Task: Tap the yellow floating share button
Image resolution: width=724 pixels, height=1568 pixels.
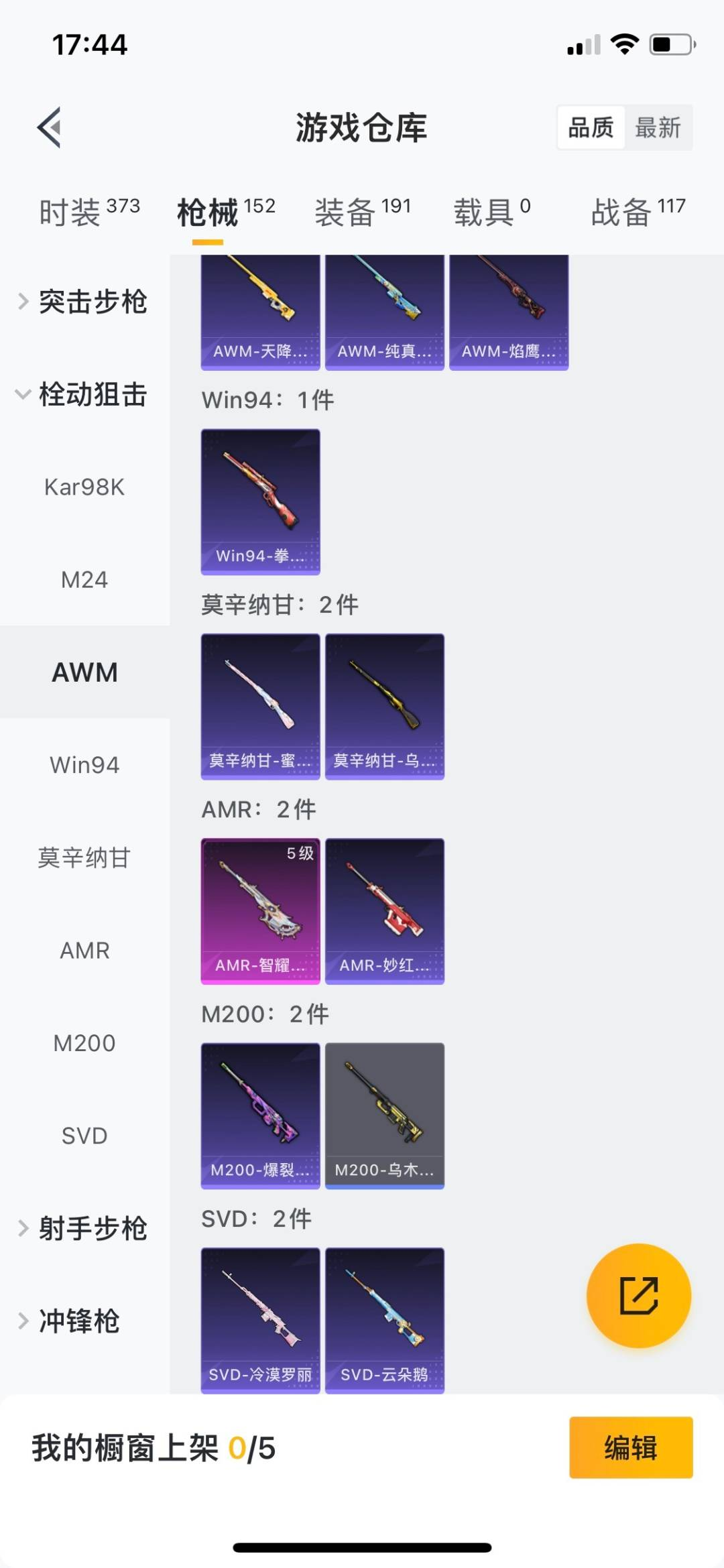Action: [638, 1295]
